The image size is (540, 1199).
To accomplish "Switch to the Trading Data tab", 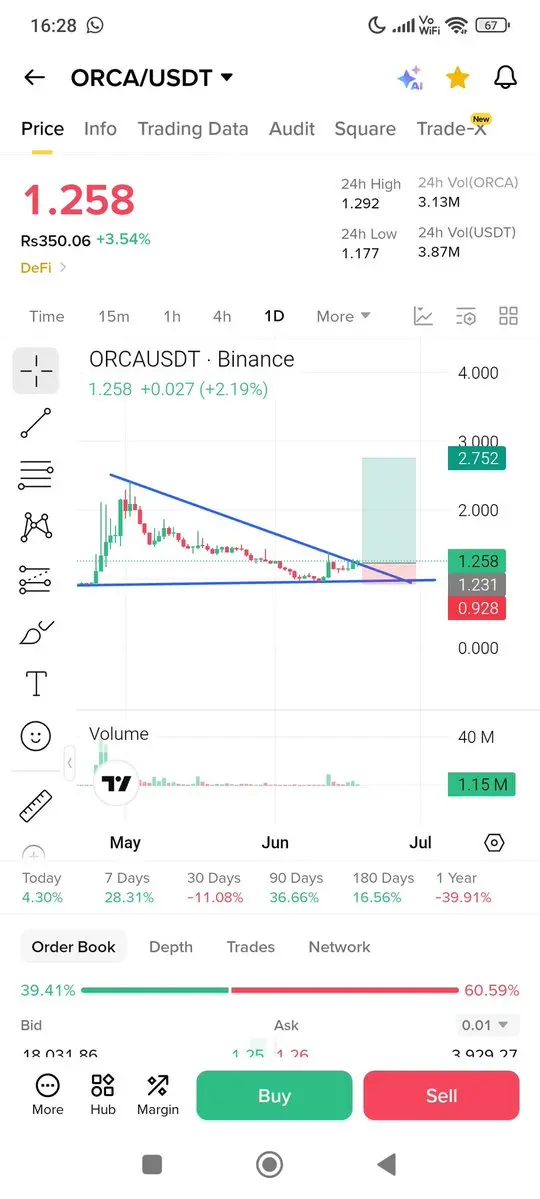I will point(193,128).
